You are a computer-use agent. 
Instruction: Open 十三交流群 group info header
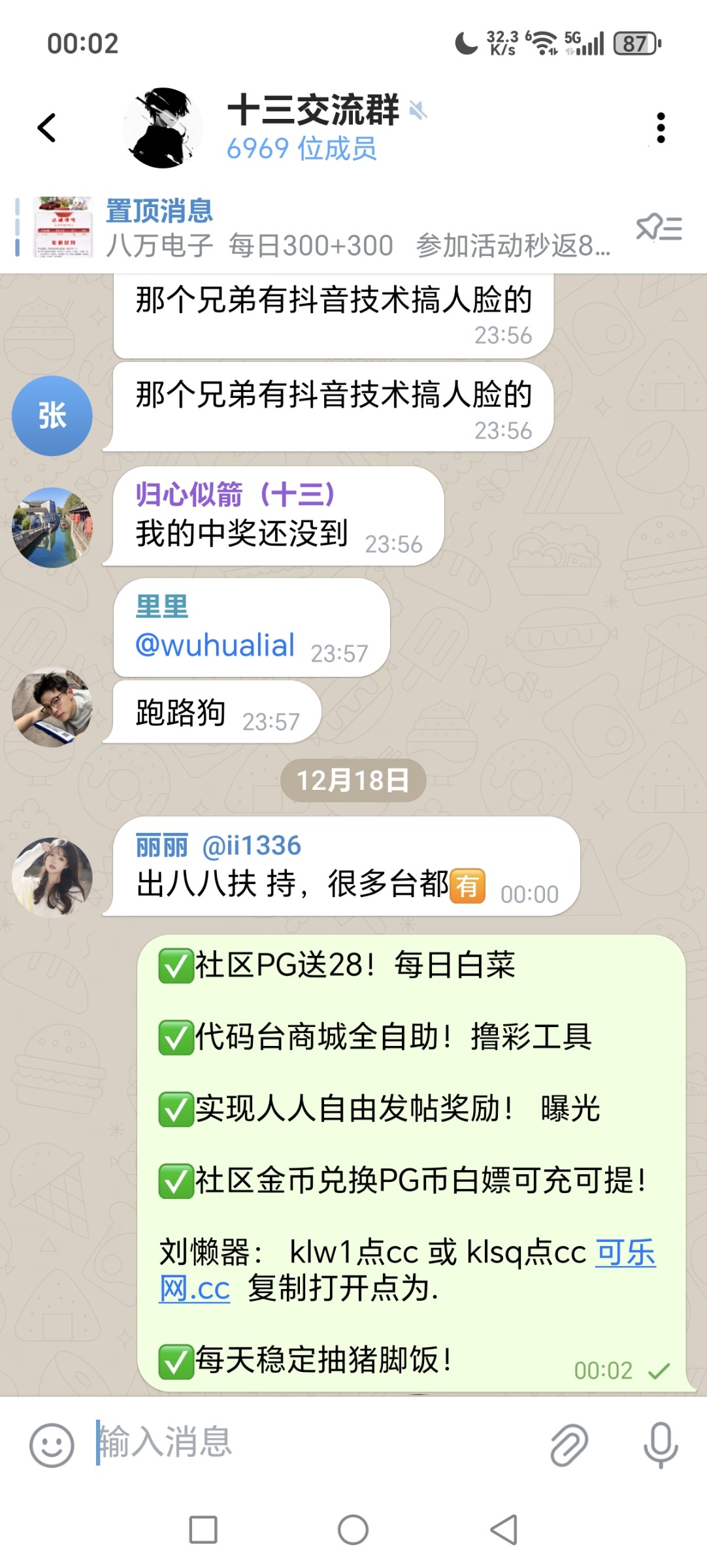[312, 127]
